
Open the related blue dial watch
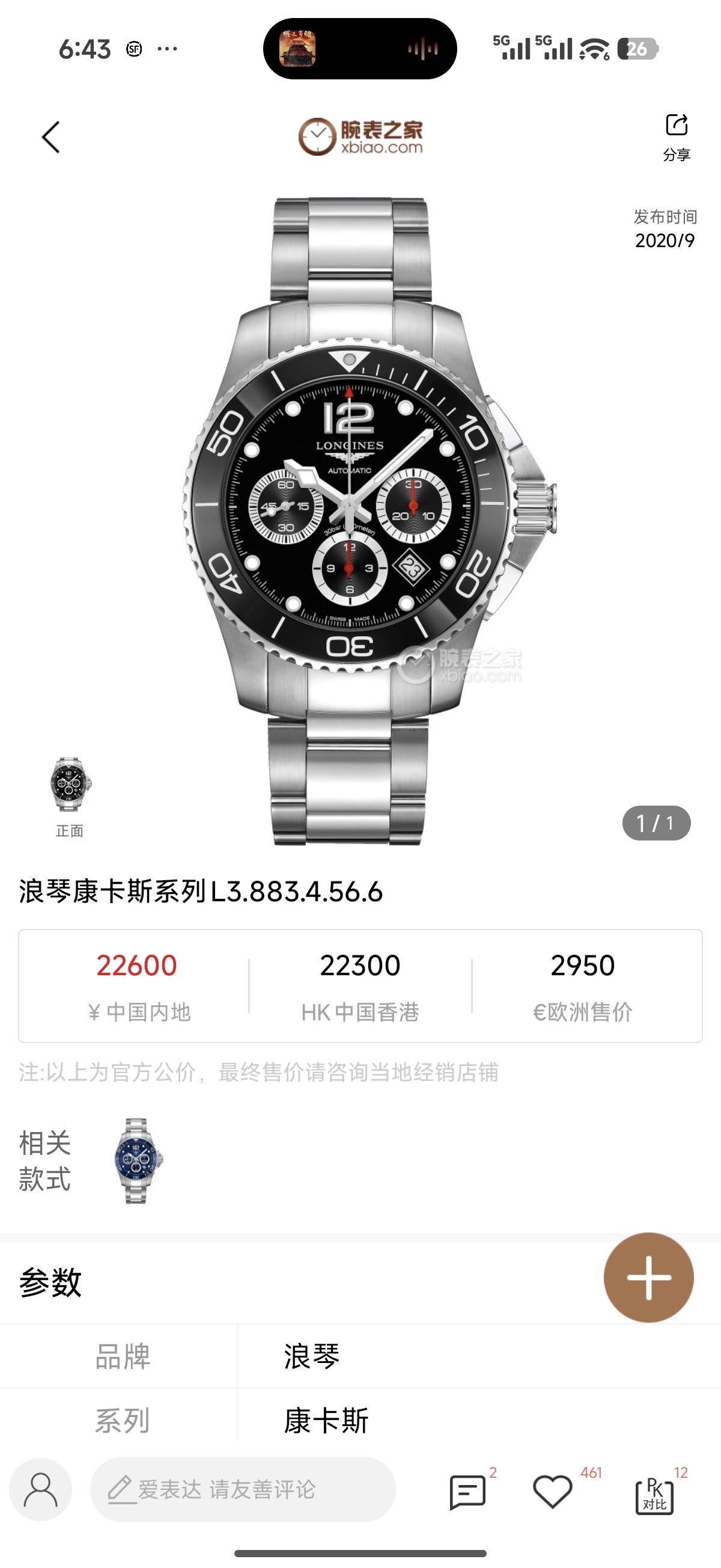click(x=136, y=1160)
